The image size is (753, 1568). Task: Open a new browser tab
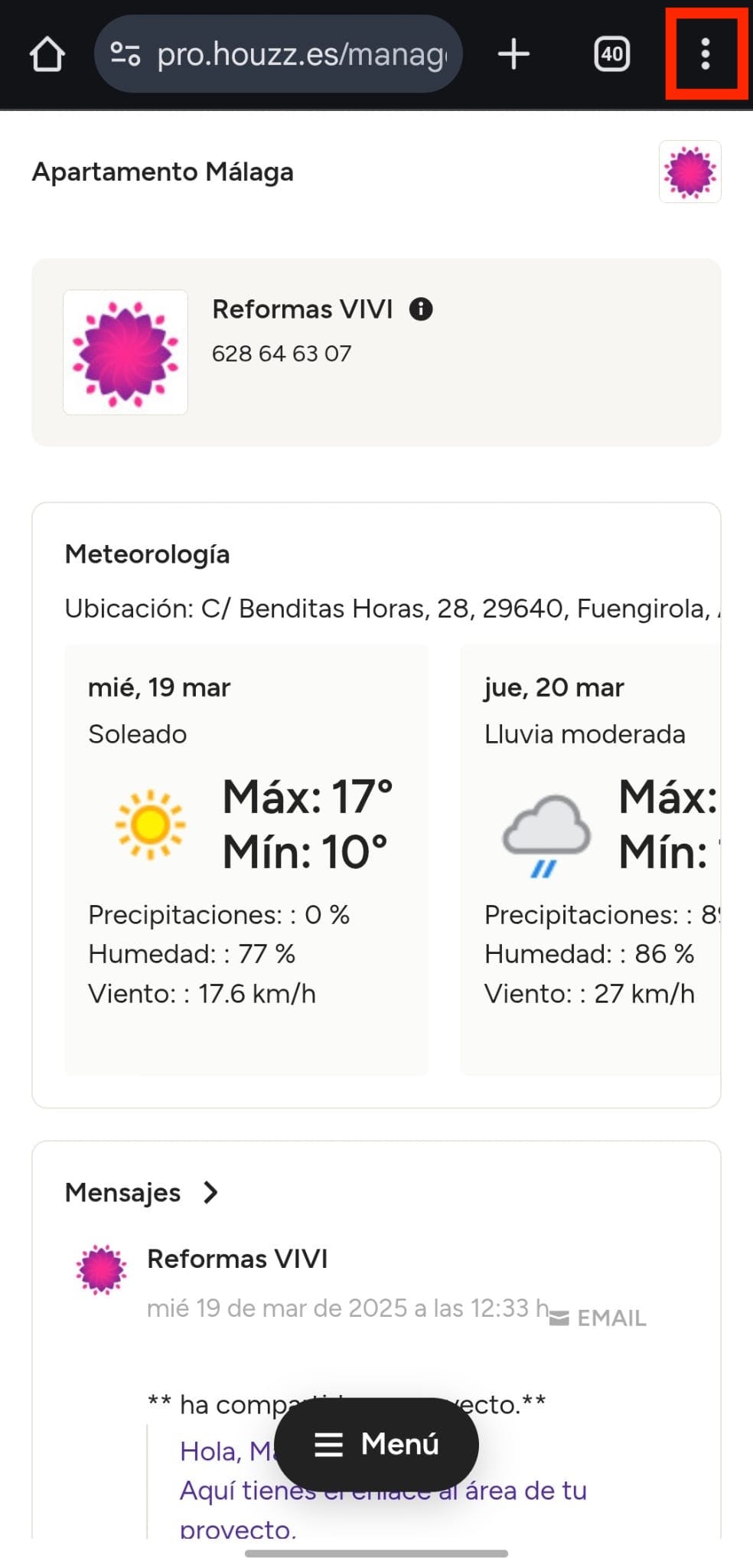click(513, 54)
